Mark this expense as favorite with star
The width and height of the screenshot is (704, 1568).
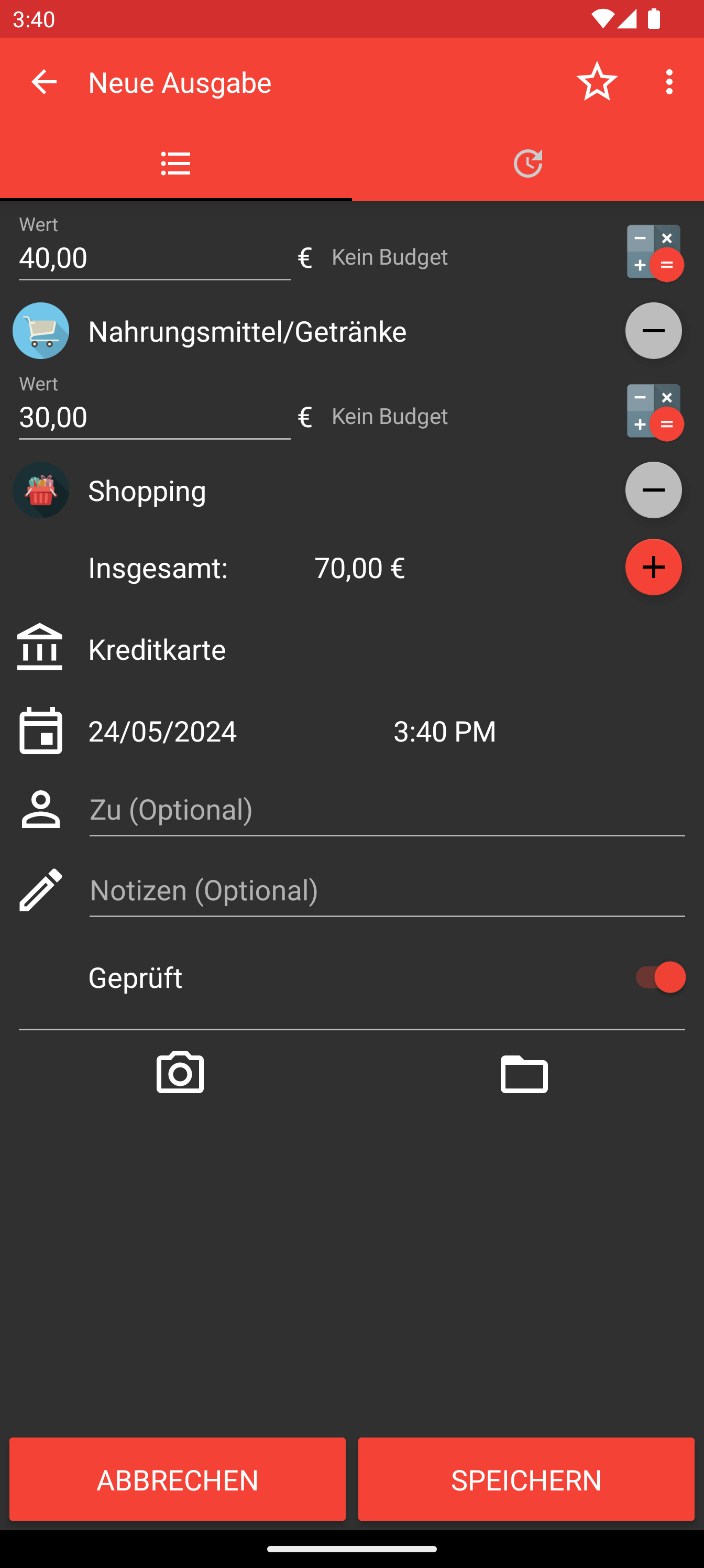pos(597,82)
